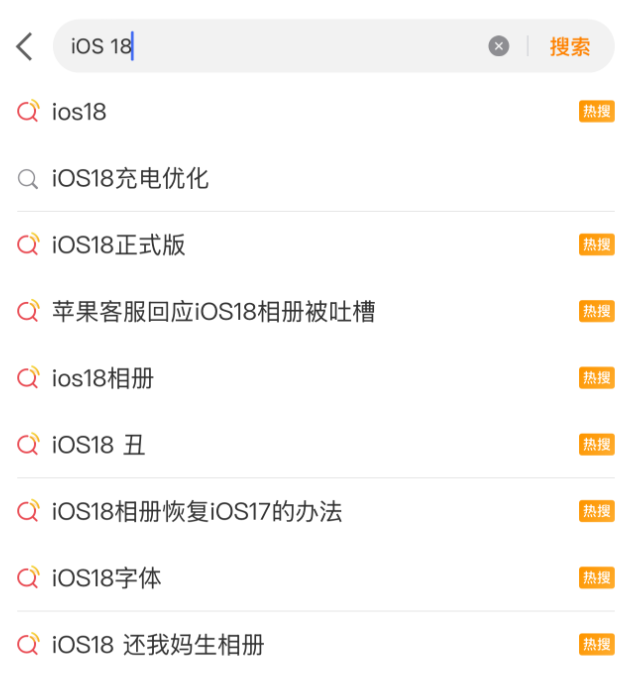Go back using the arrow icon
Viewport: 633px width, 689px height.
[x=25, y=46]
